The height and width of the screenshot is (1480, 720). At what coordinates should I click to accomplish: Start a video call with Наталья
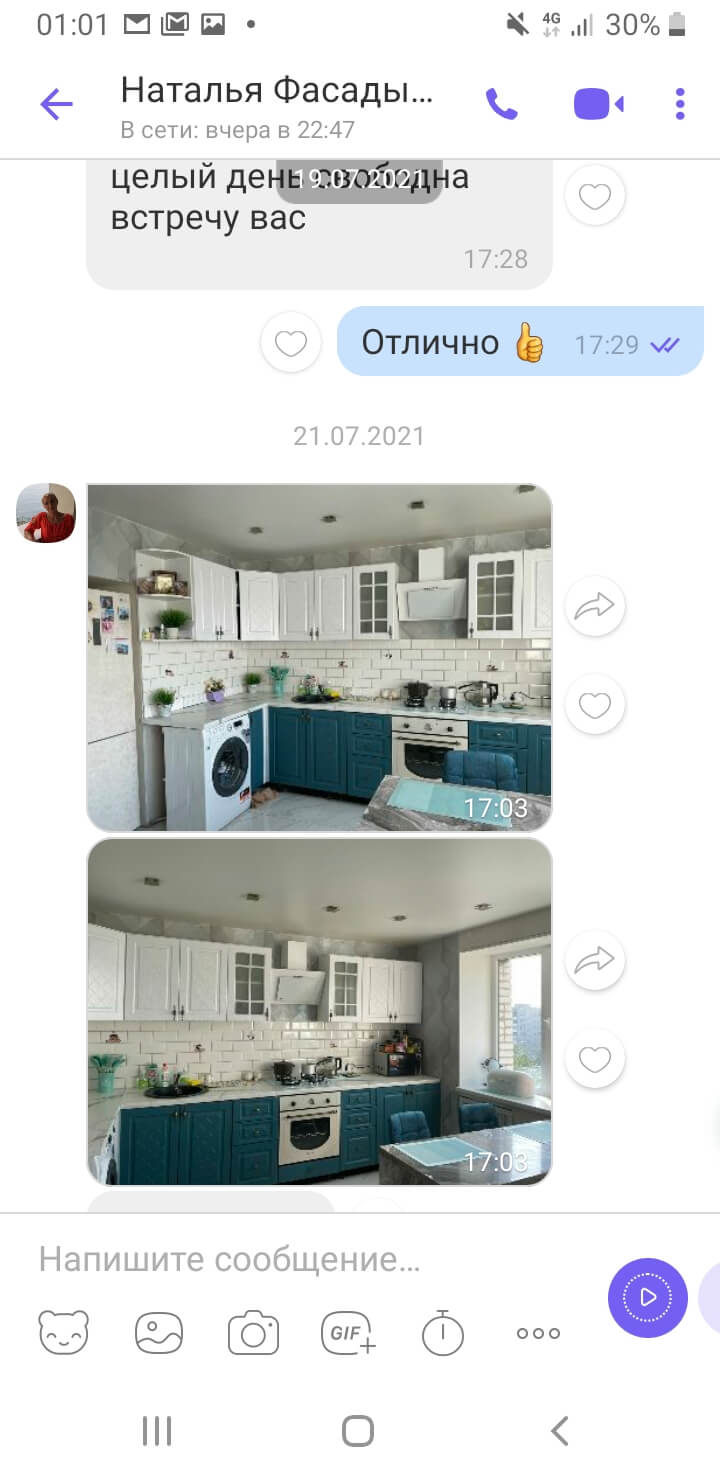click(x=598, y=104)
